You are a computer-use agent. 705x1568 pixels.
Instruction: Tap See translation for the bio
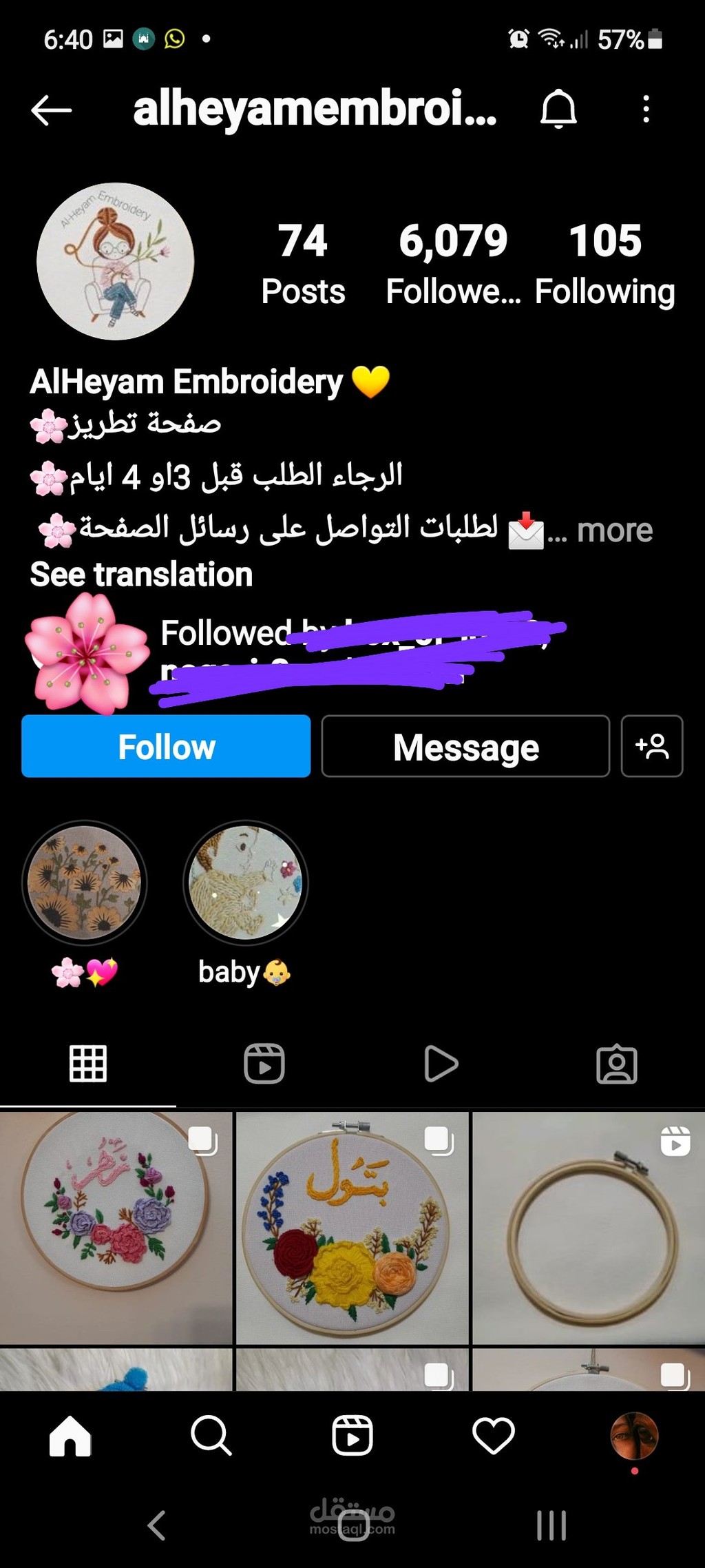coord(141,574)
